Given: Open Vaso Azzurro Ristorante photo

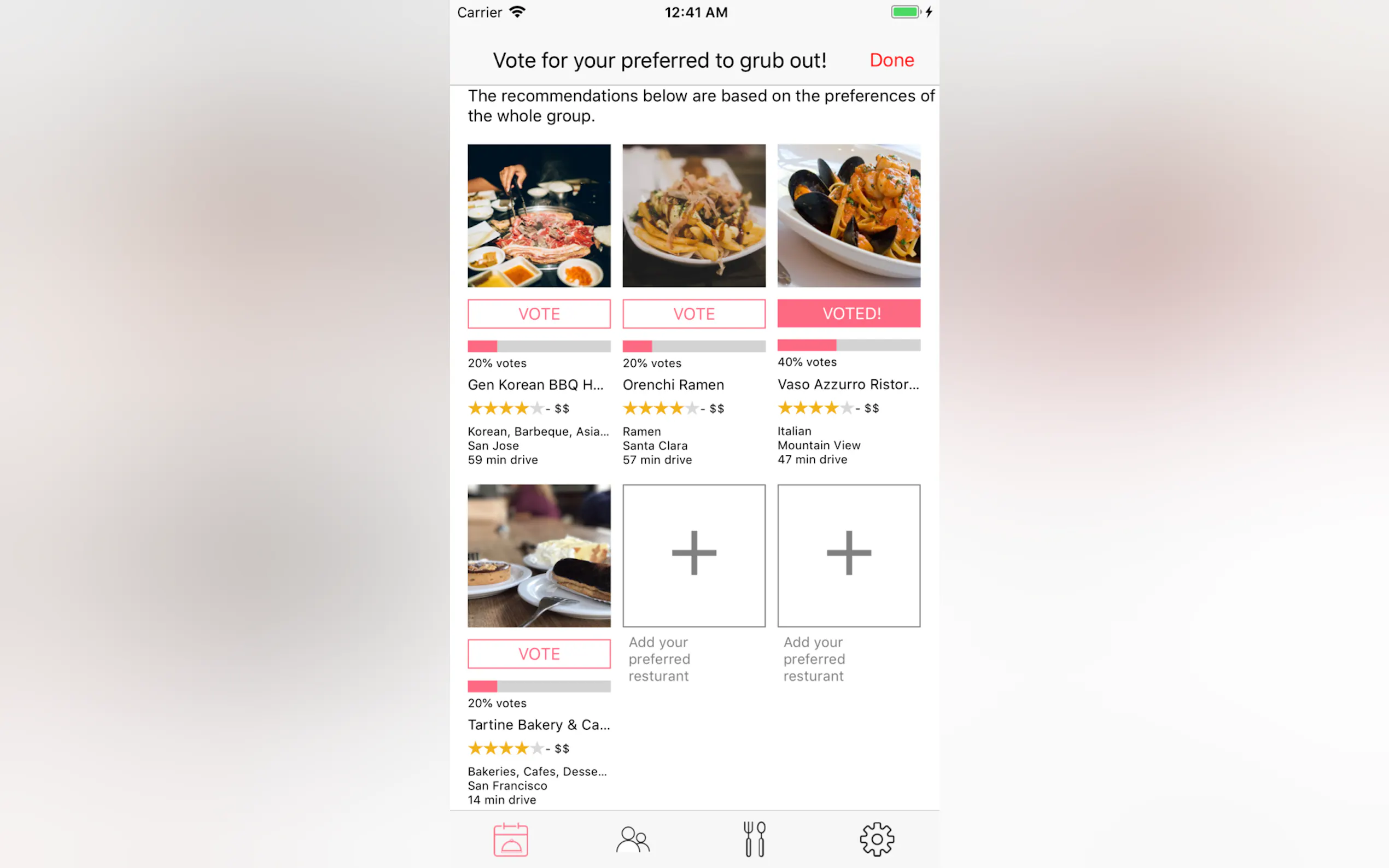Looking at the screenshot, I should (x=849, y=215).
